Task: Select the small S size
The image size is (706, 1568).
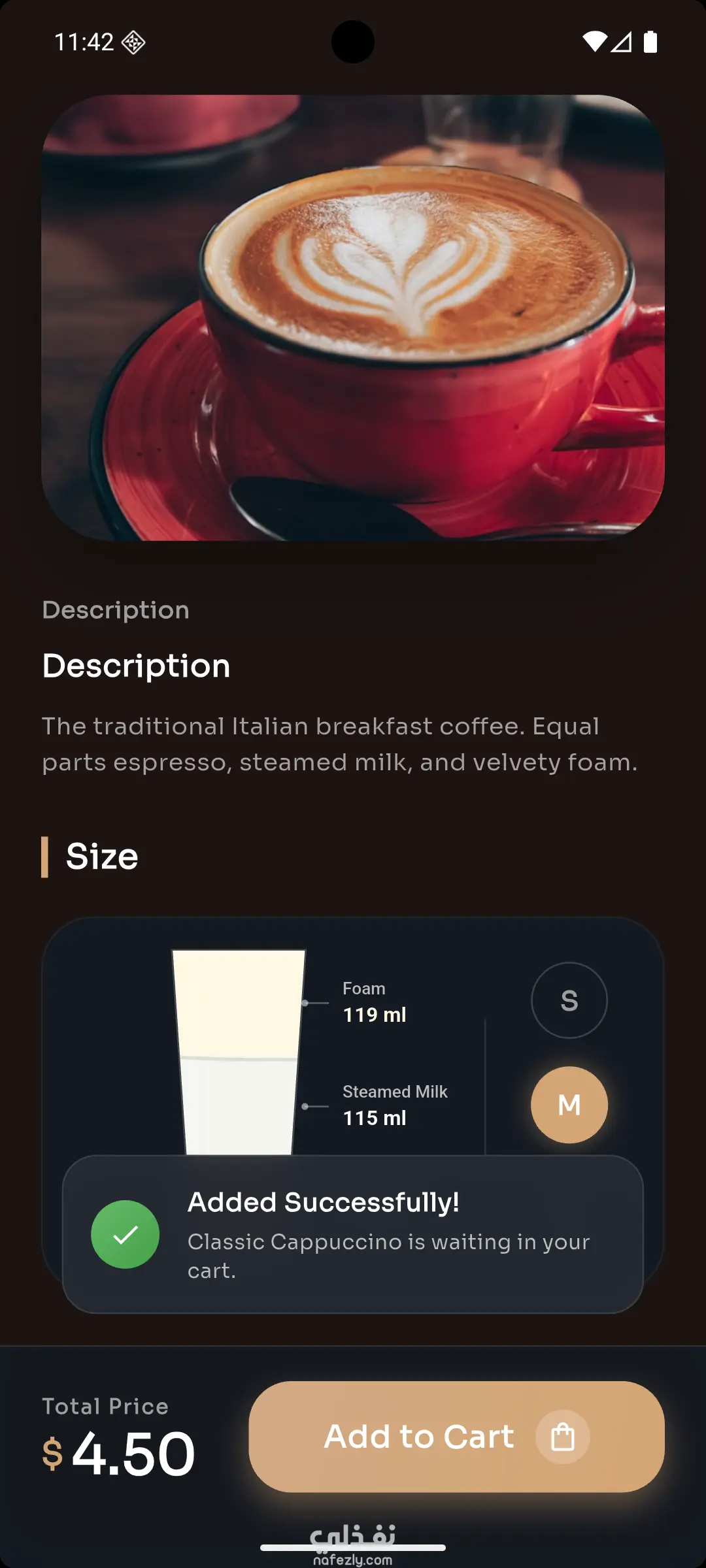Action: coord(569,1000)
